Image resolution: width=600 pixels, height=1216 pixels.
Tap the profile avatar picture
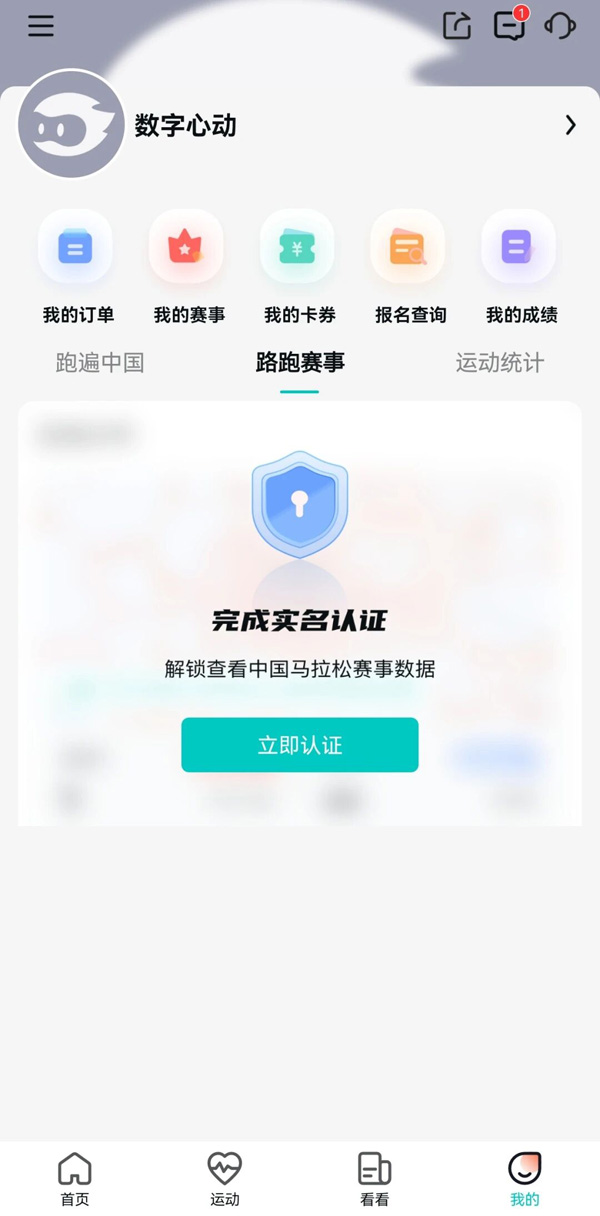pyautogui.click(x=71, y=125)
